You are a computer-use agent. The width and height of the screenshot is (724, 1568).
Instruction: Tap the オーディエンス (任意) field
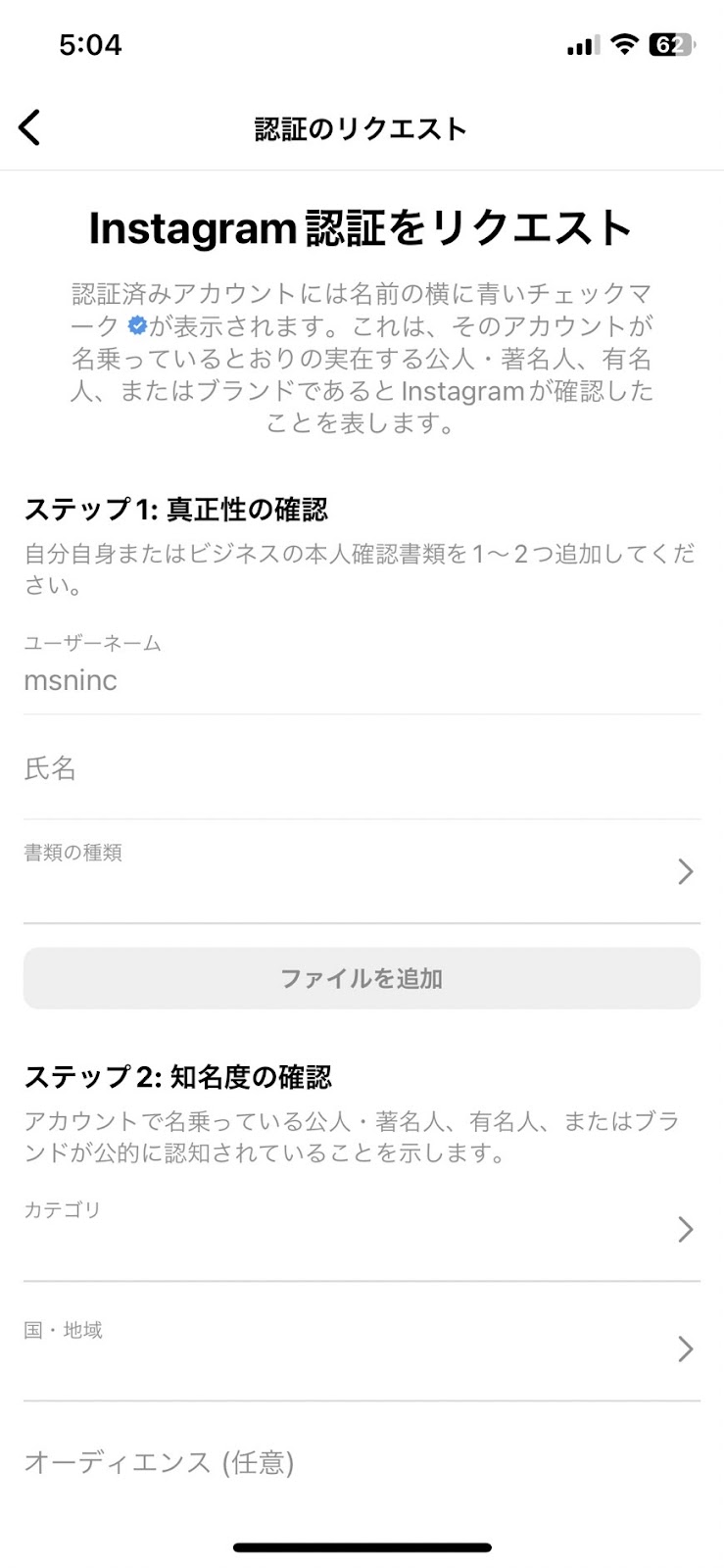click(x=362, y=1462)
